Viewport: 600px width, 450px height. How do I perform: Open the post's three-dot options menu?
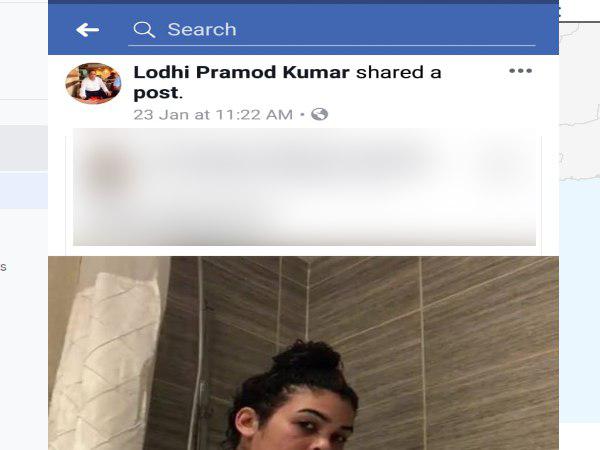coord(520,71)
